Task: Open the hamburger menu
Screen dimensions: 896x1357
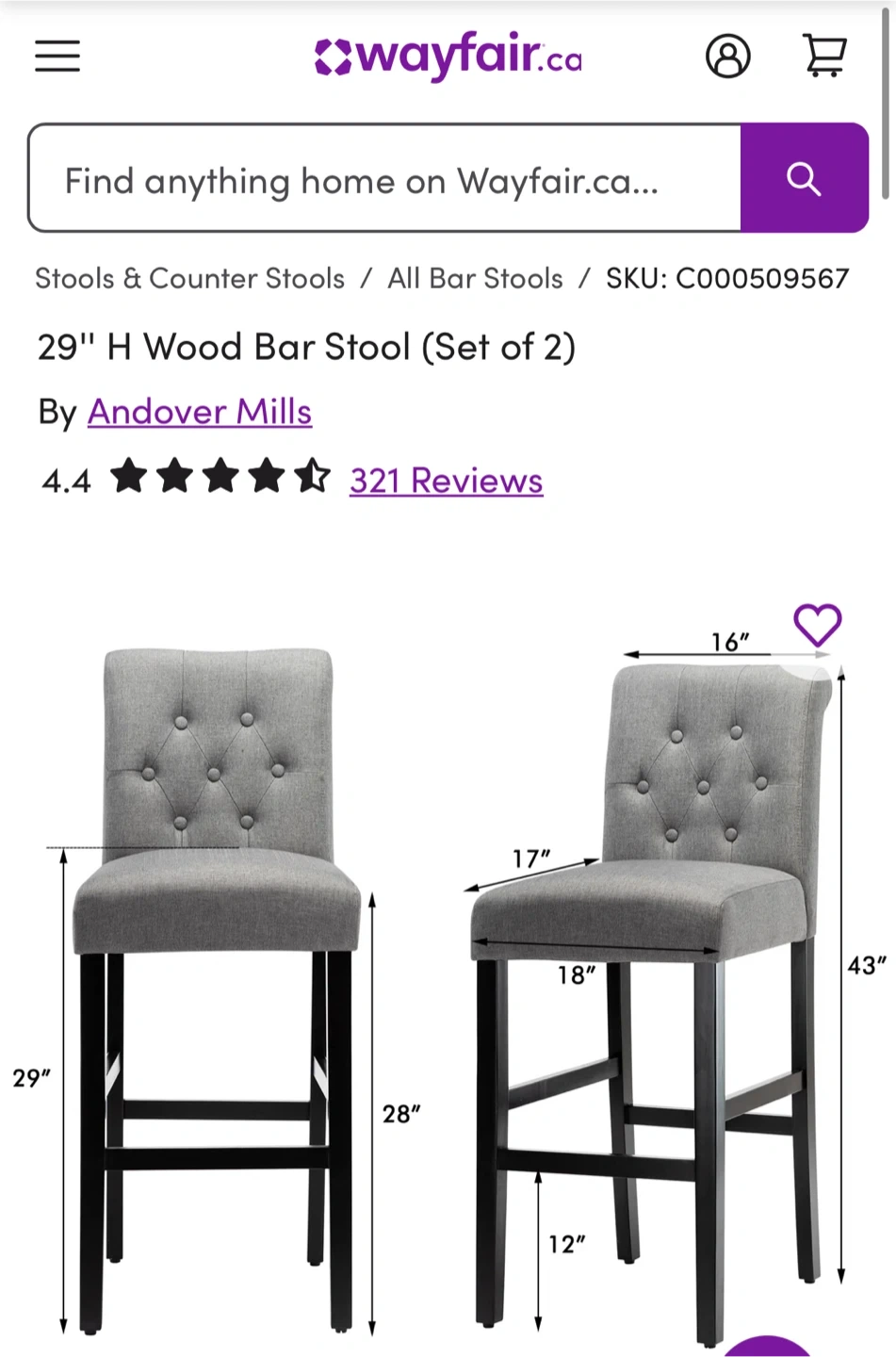Action: tap(57, 57)
